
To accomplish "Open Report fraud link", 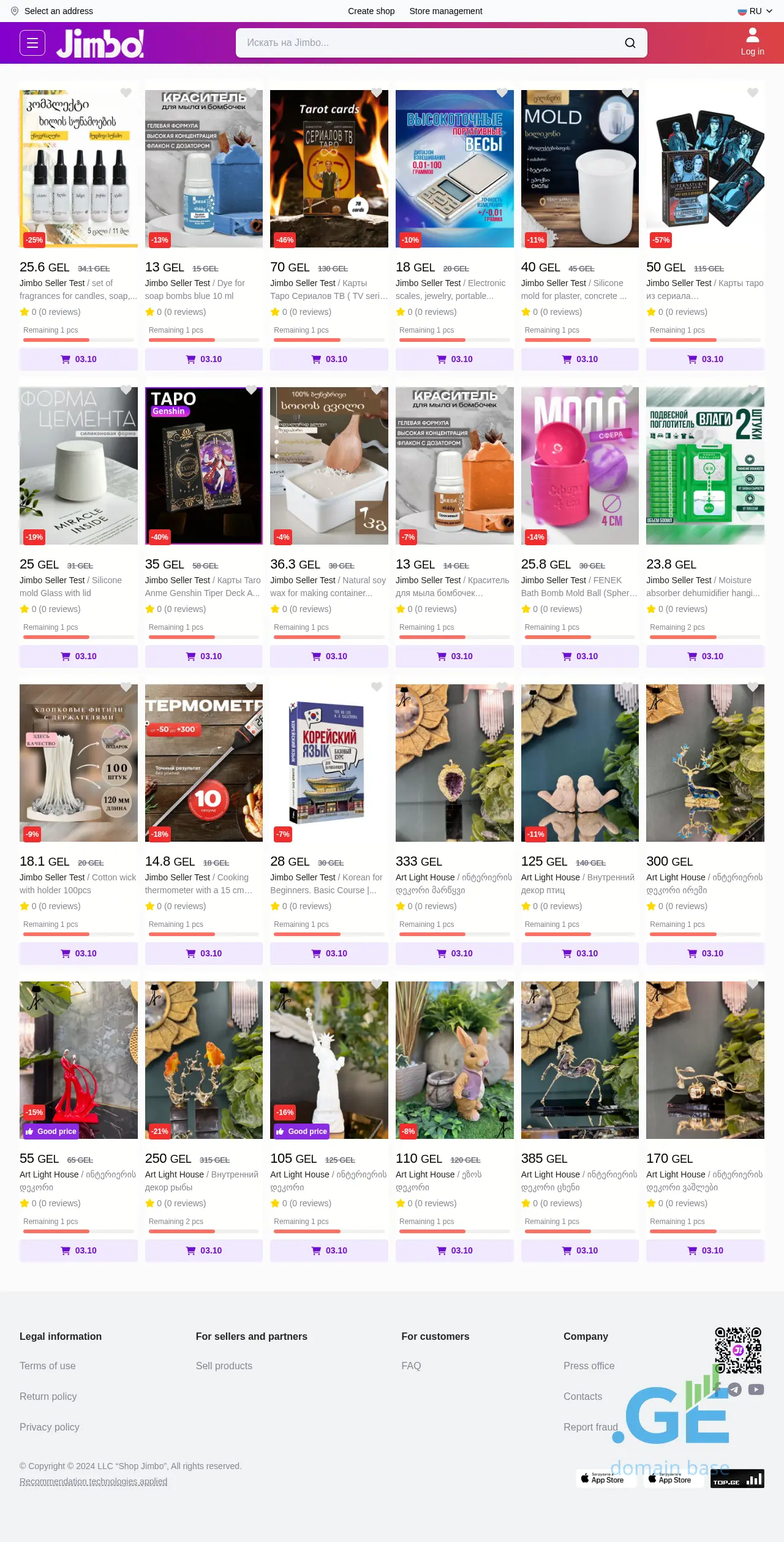I will (590, 1427).
